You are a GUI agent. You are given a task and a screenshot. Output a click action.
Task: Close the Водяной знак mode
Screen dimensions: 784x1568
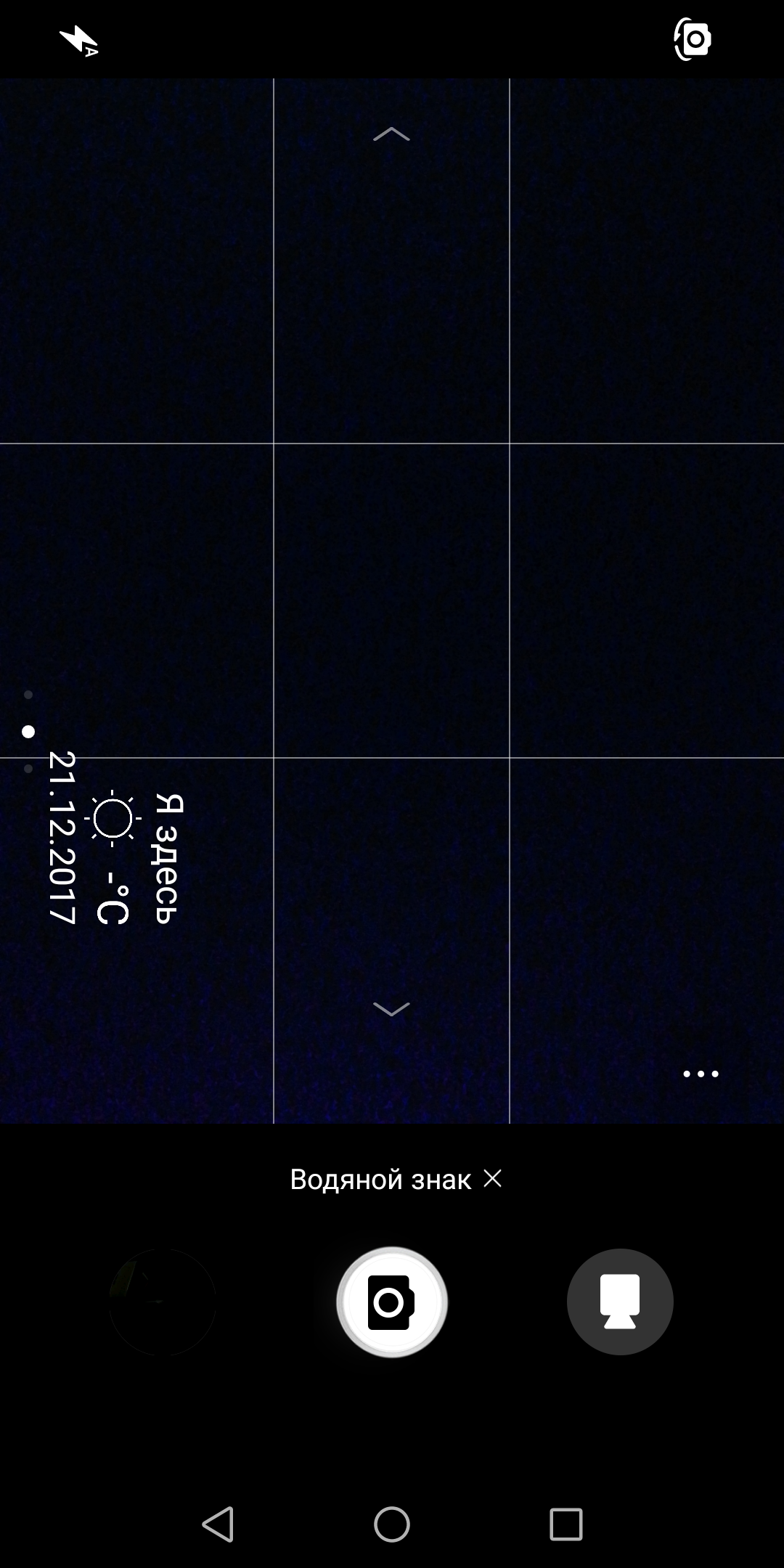pos(493,1179)
